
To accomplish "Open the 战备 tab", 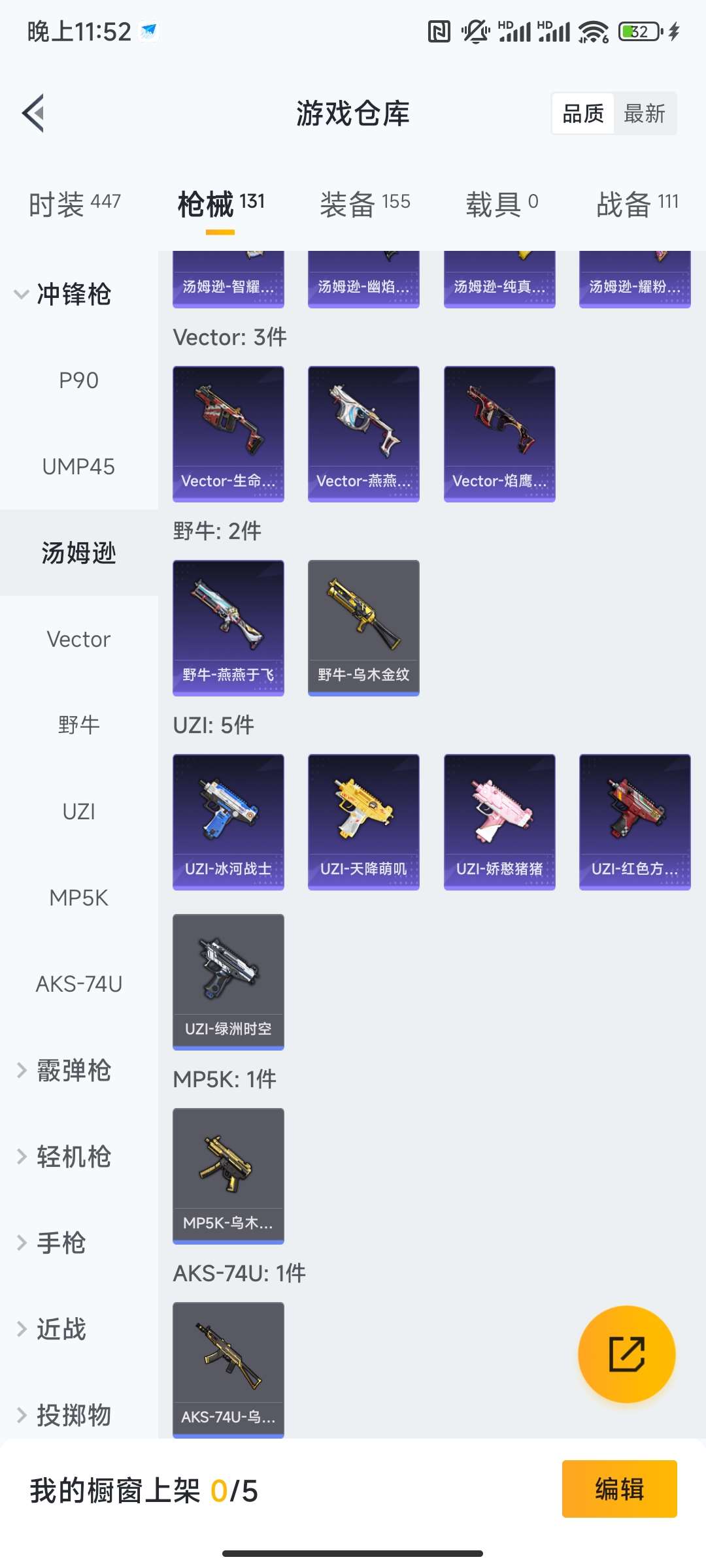I will (x=637, y=204).
